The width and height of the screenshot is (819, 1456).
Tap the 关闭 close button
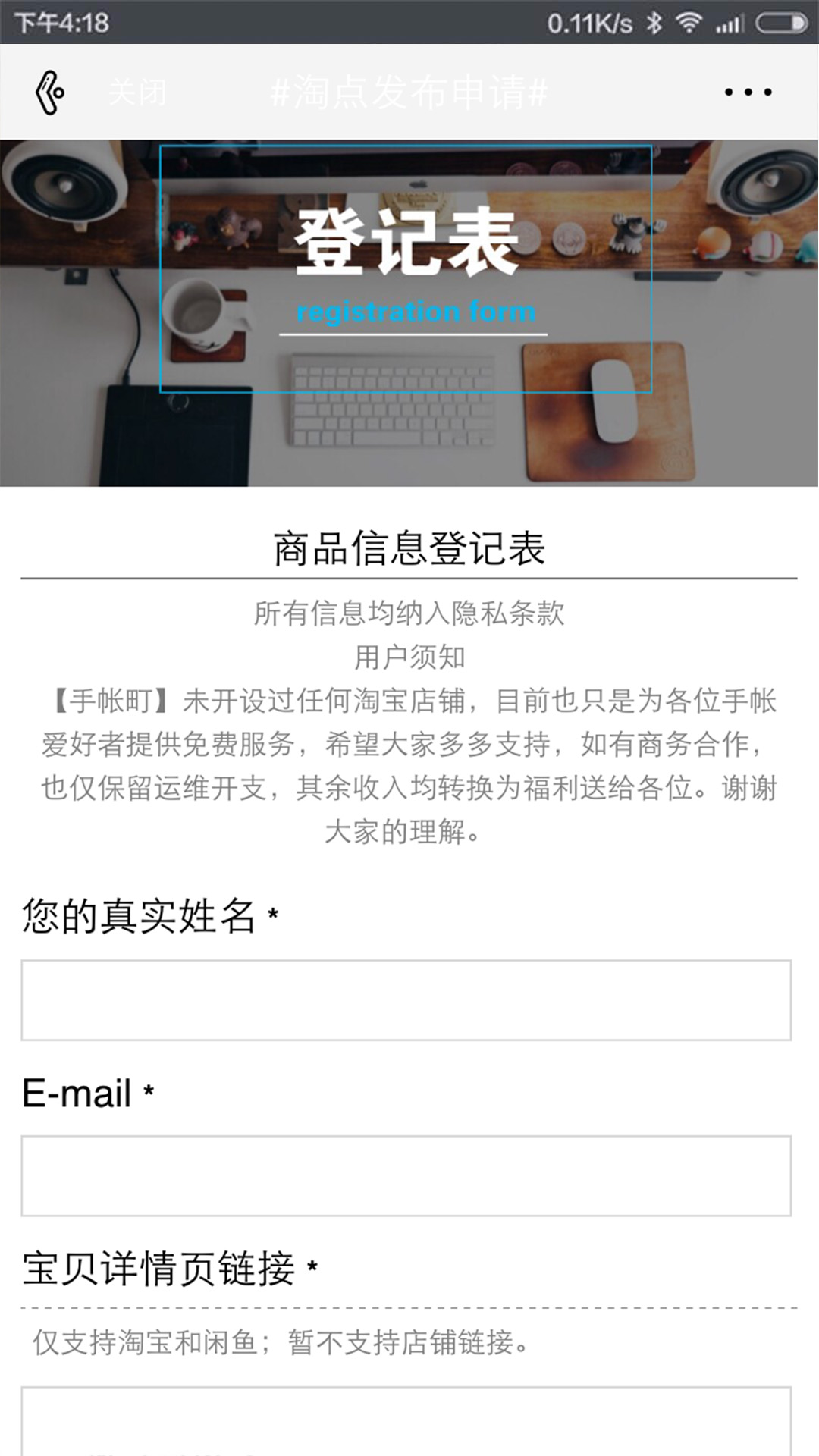coord(137,93)
